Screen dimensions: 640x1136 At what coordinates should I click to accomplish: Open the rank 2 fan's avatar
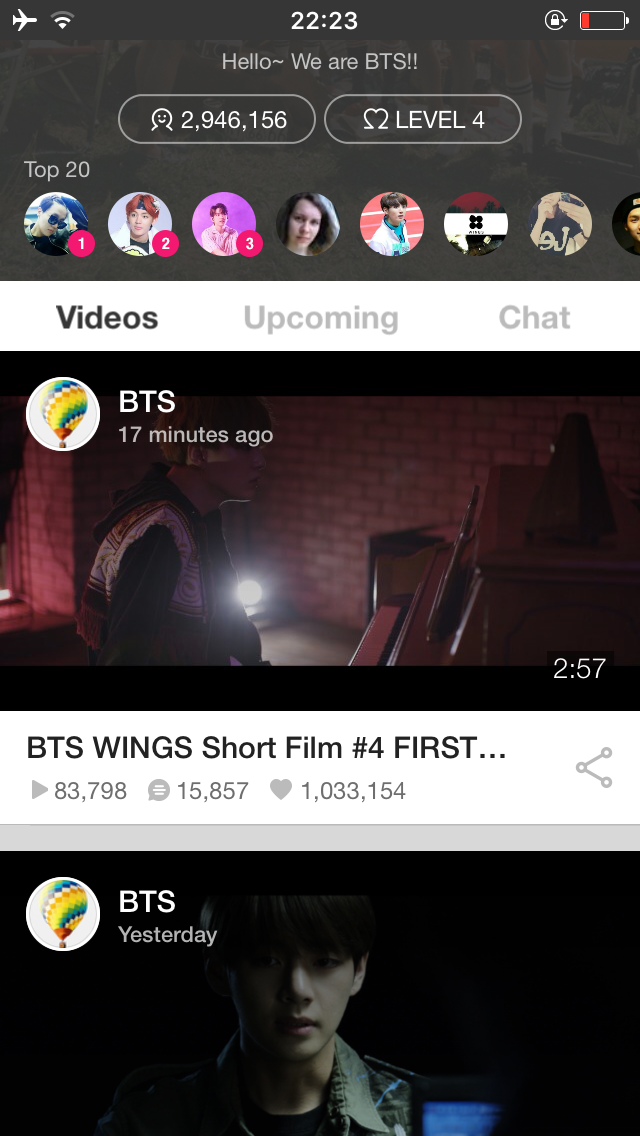(141, 224)
